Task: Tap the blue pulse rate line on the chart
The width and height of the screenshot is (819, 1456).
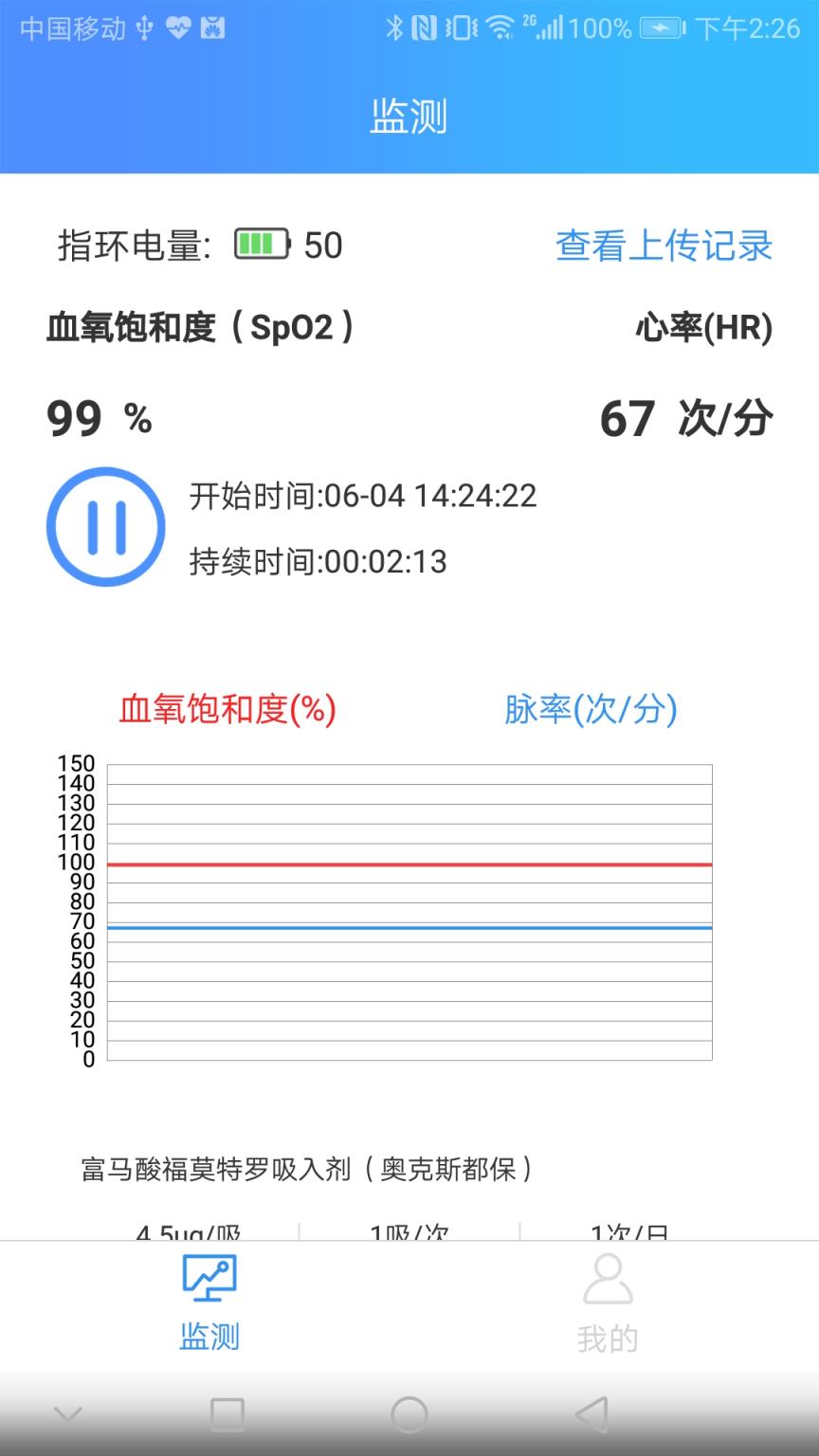Action: 408,926
